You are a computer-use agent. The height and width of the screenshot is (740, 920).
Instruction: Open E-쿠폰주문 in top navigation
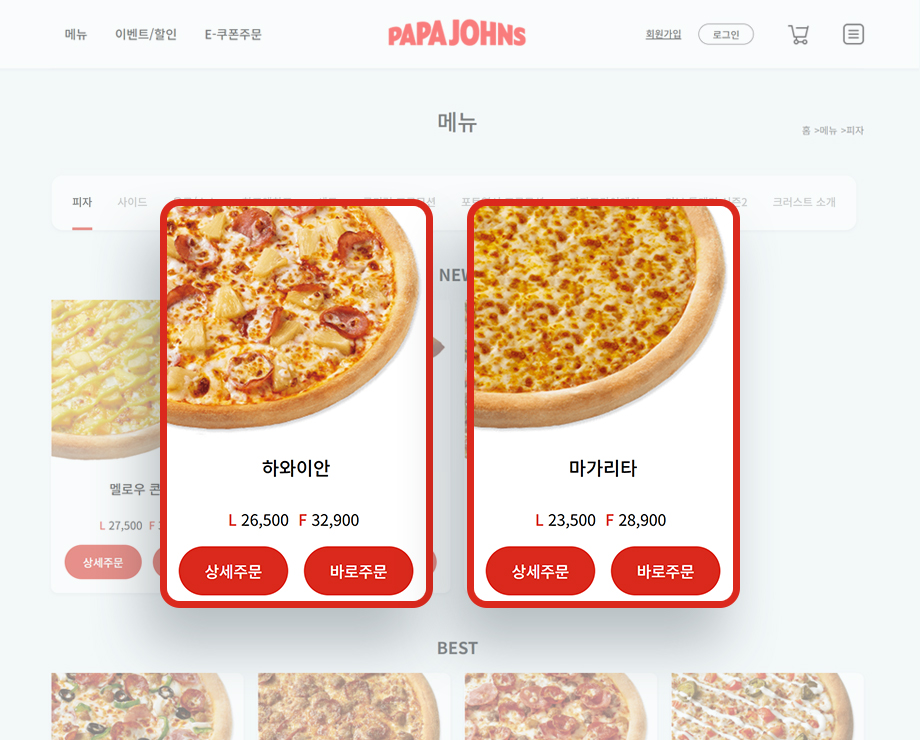(233, 35)
